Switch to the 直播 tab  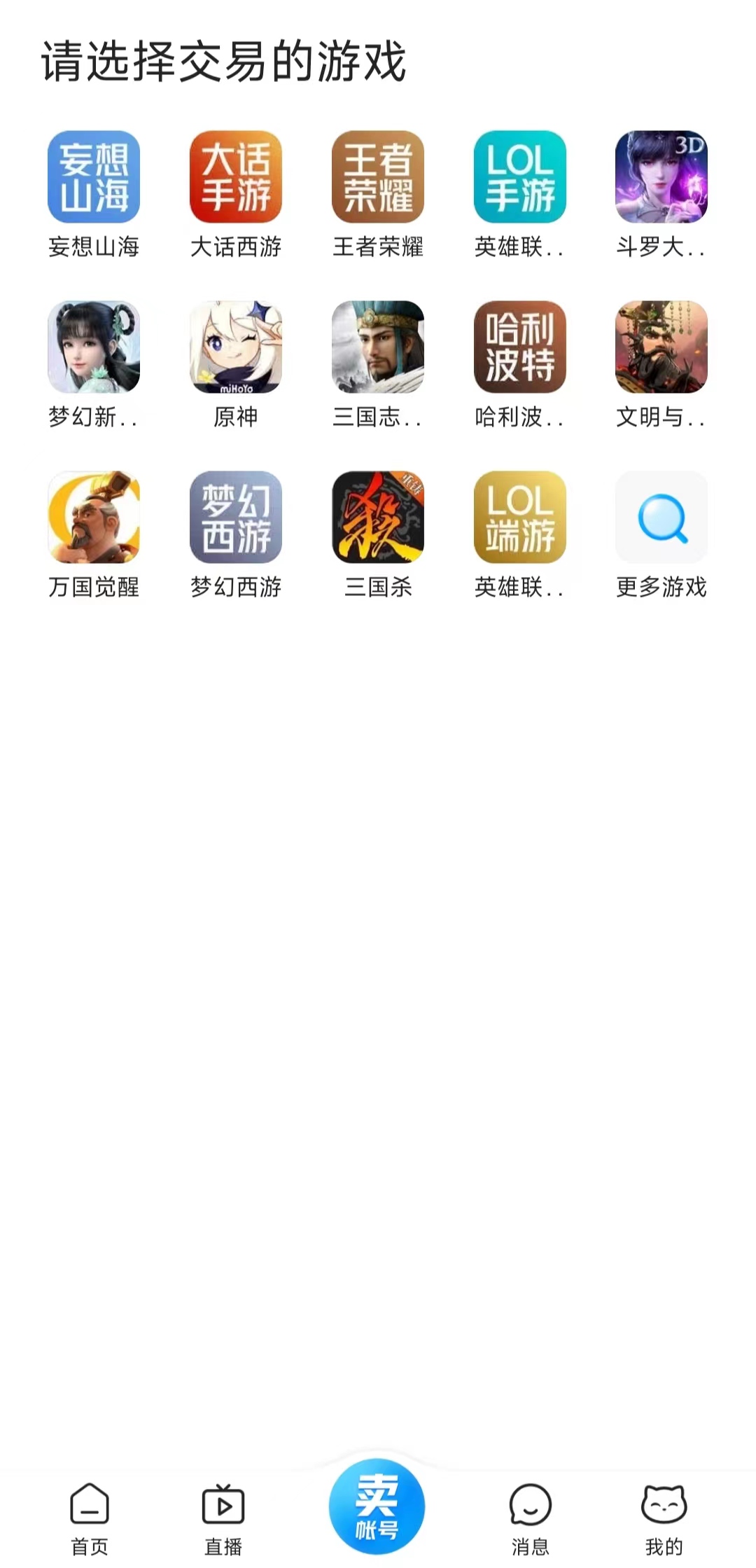(223, 1516)
